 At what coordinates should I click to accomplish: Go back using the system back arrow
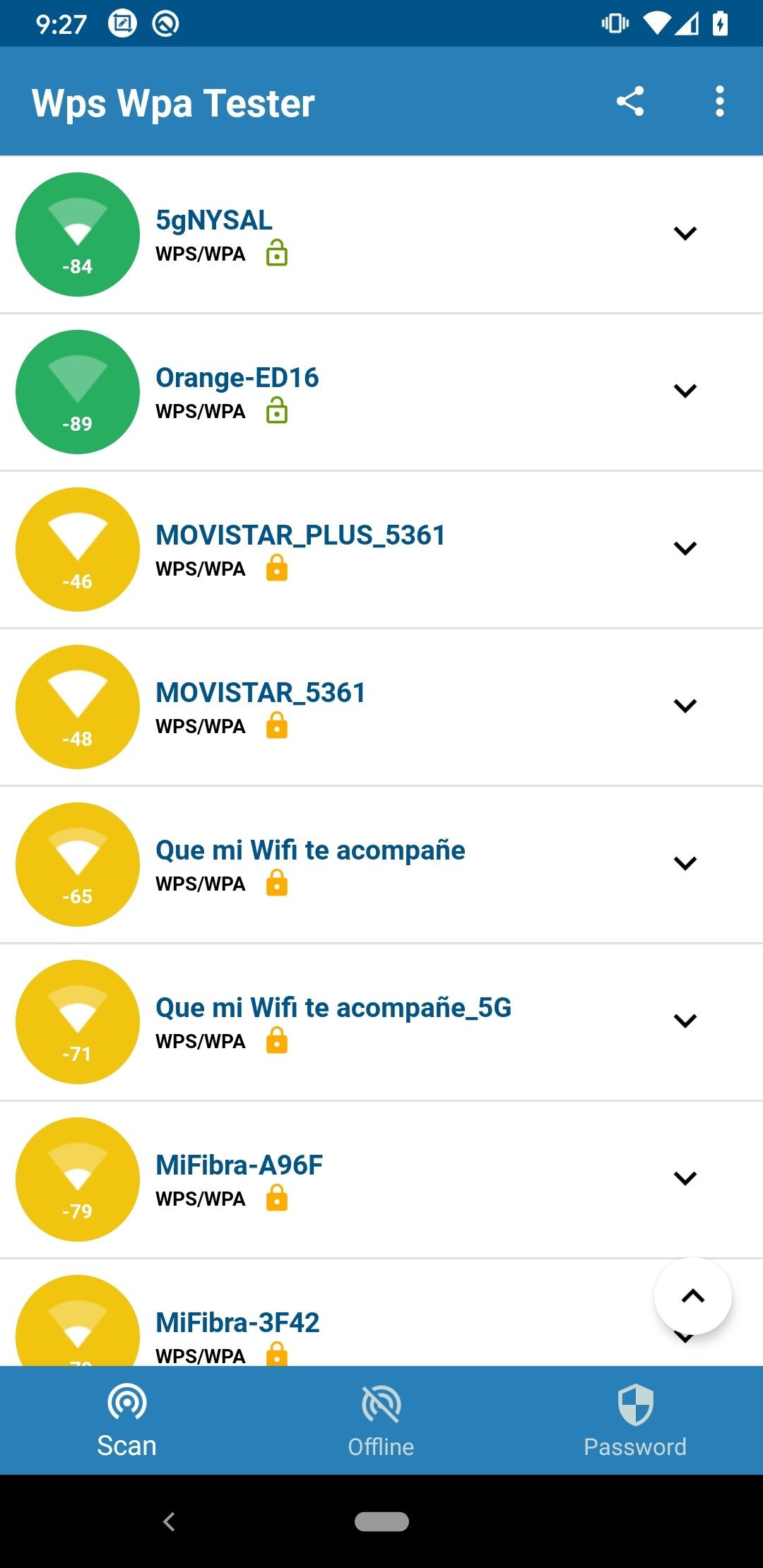(x=169, y=1521)
